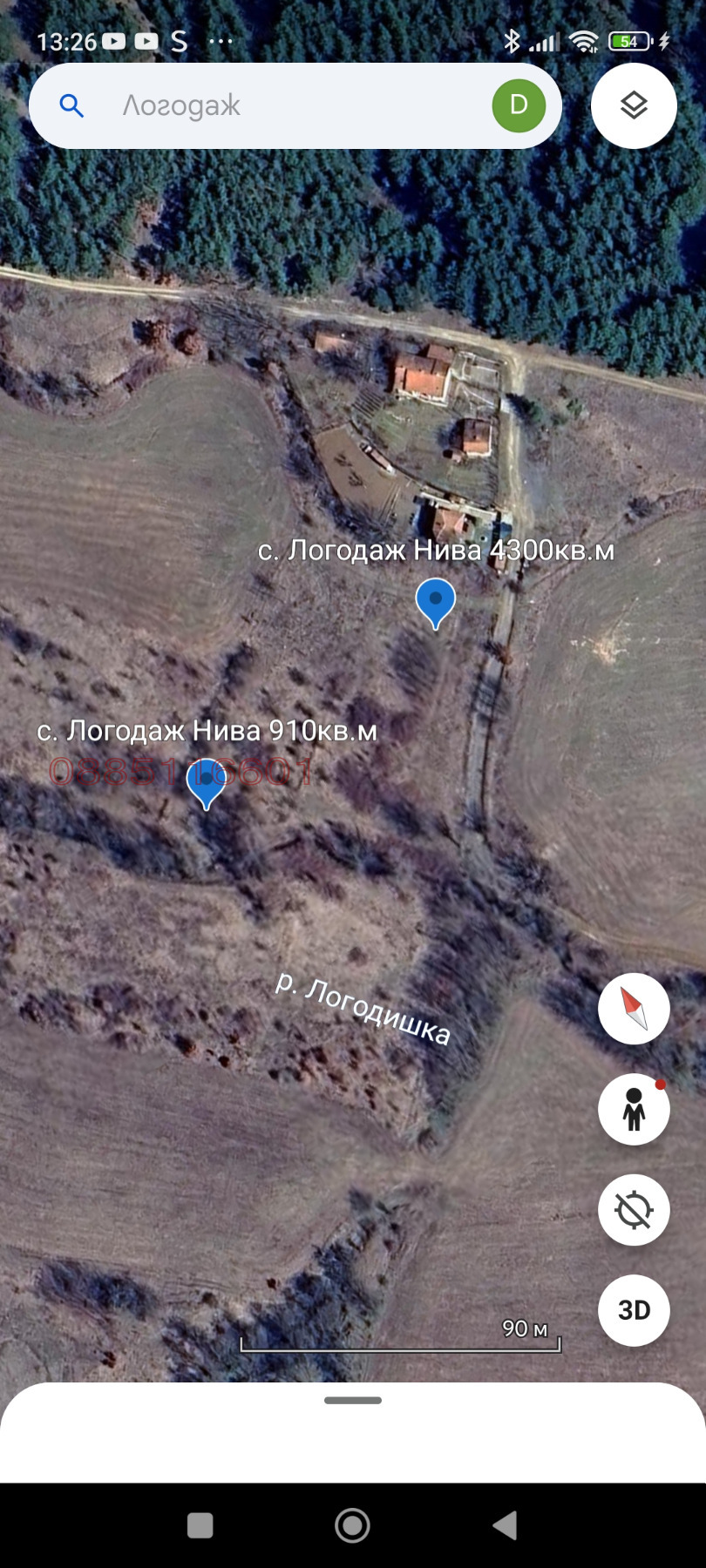Enable device location with crossed-out location icon
The width and height of the screenshot is (706, 1568).
pyautogui.click(x=634, y=1210)
